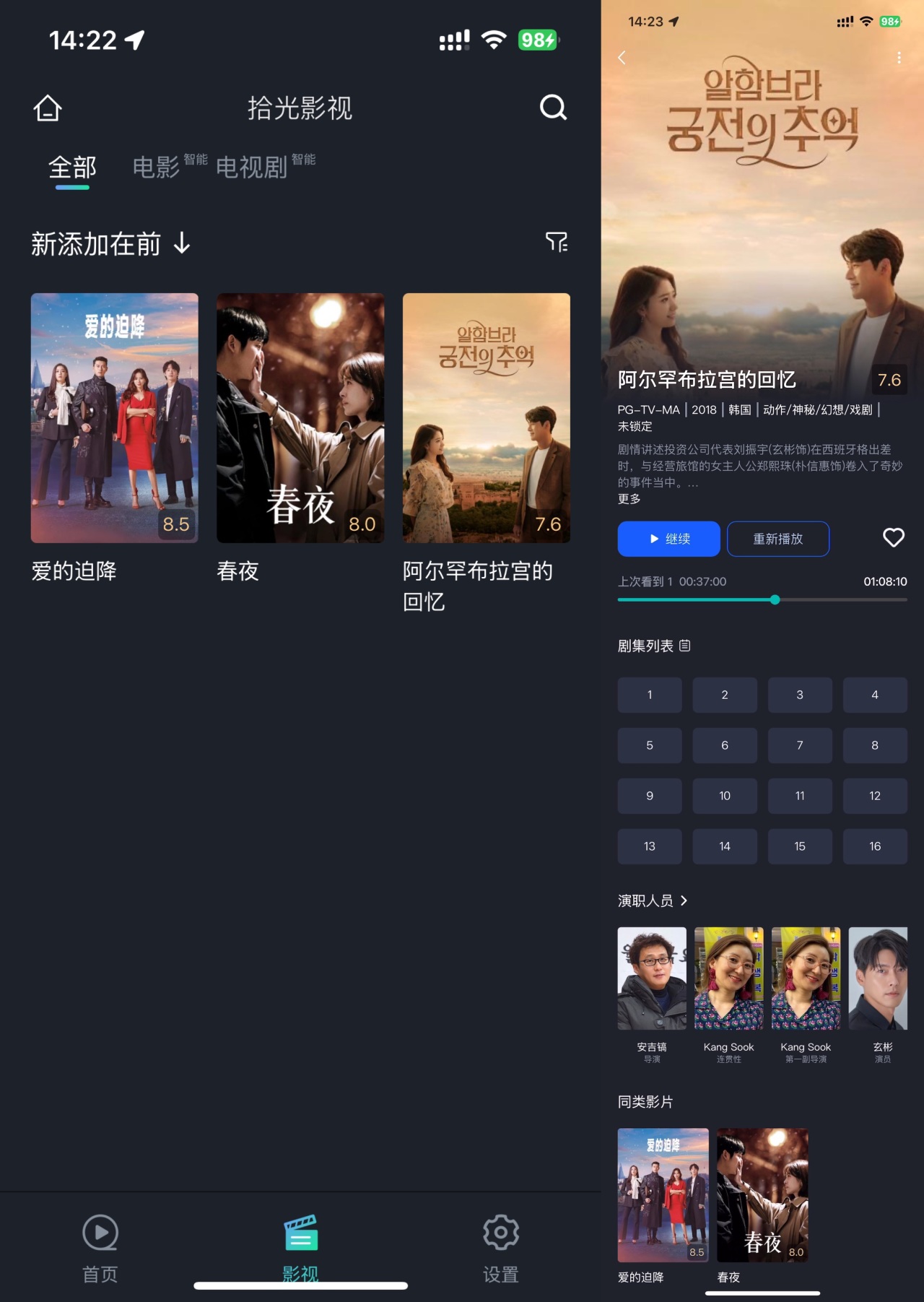This screenshot has width=924, height=1302.
Task: Open the 设置 bottom tab
Action: coord(500,1246)
